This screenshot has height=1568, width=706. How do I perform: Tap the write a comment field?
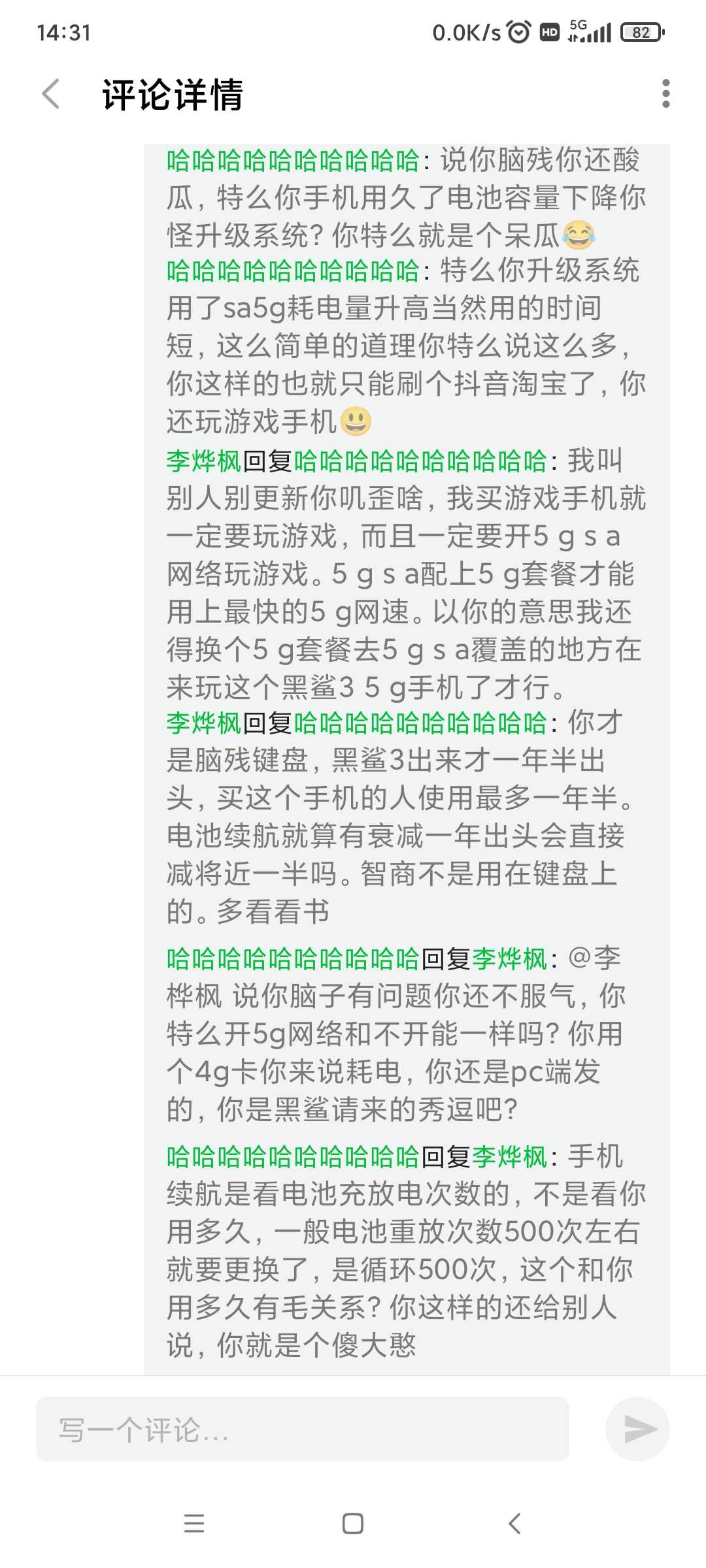[302, 1429]
